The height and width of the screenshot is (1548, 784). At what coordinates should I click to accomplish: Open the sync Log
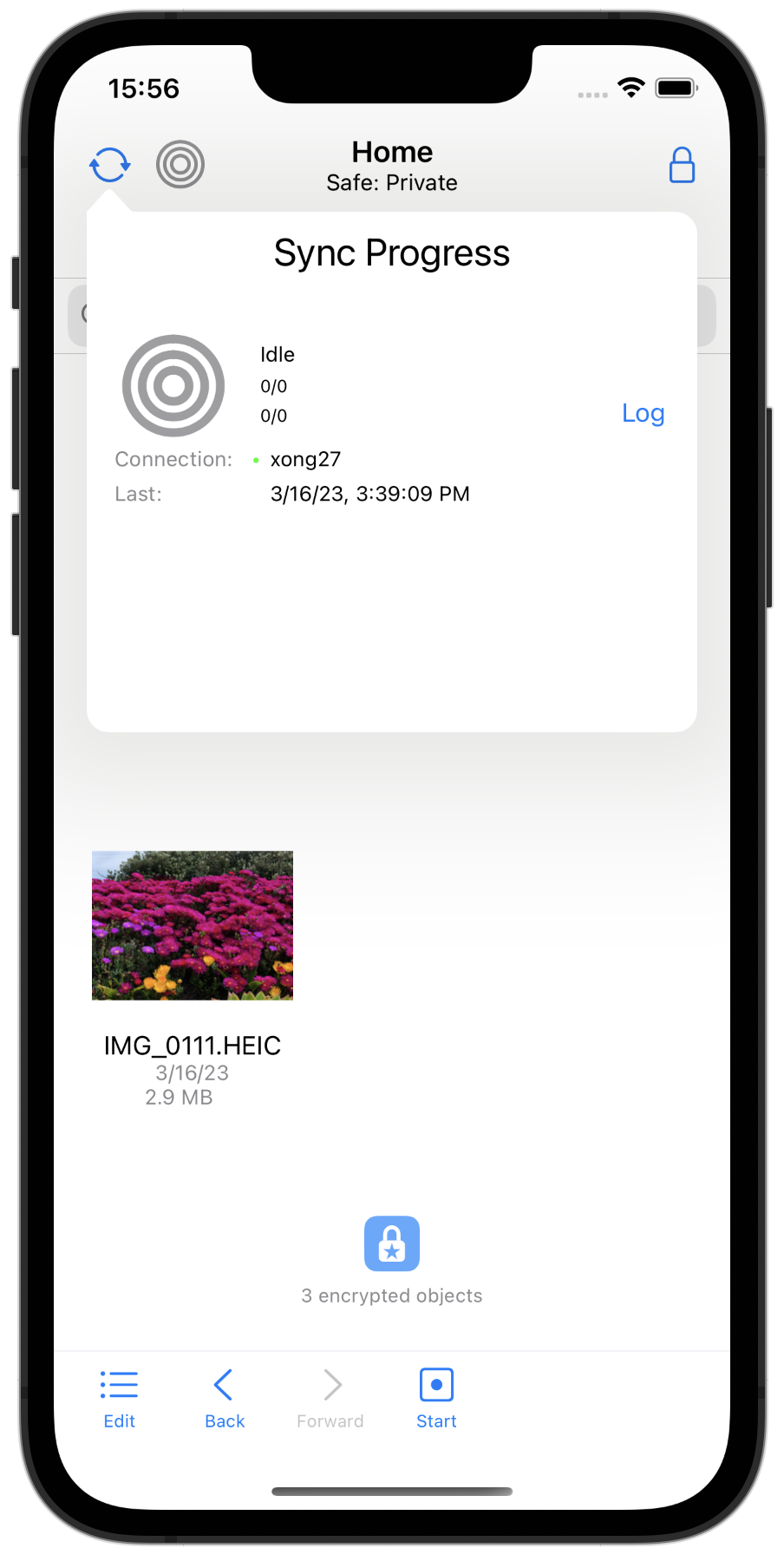tap(644, 413)
